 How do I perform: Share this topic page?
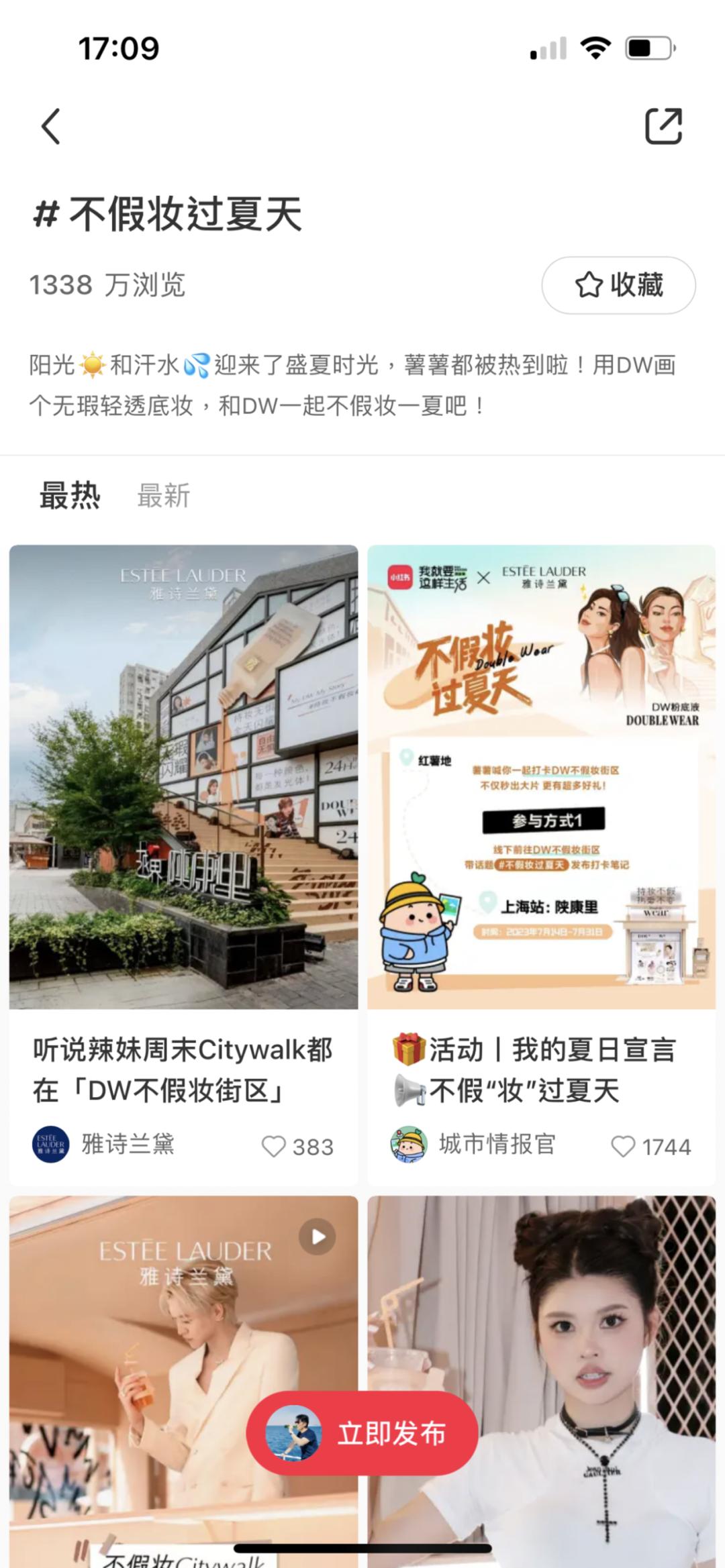click(663, 125)
